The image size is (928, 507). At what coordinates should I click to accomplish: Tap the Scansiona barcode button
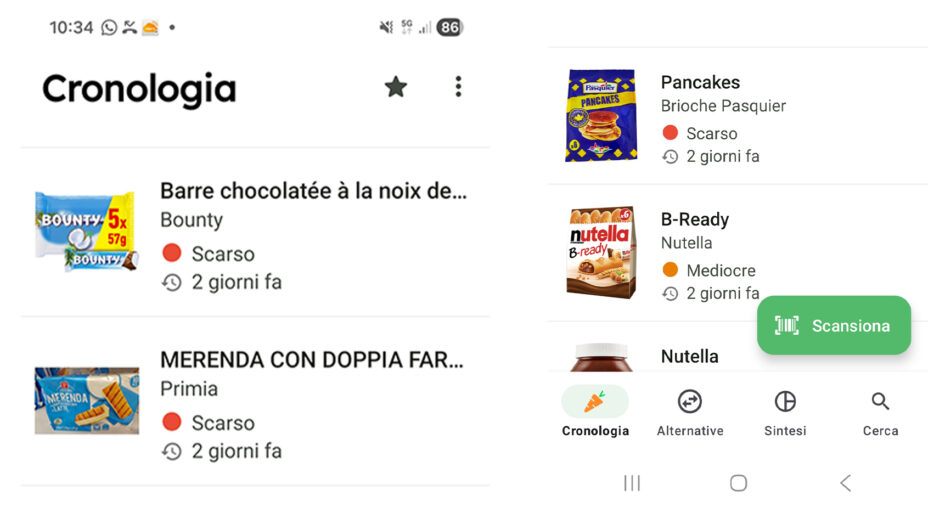pyautogui.click(x=833, y=325)
